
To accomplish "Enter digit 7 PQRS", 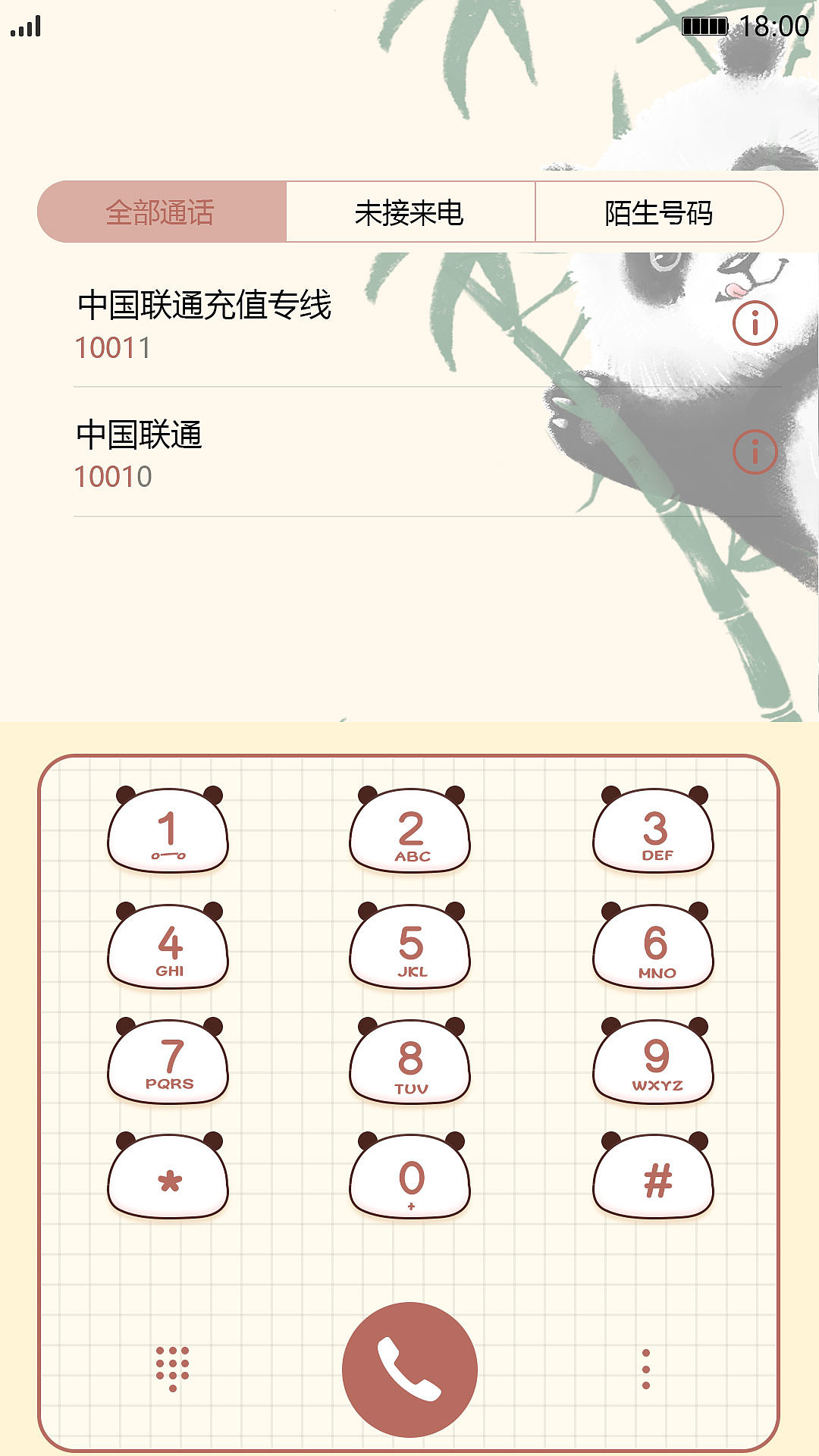I will click(168, 1063).
